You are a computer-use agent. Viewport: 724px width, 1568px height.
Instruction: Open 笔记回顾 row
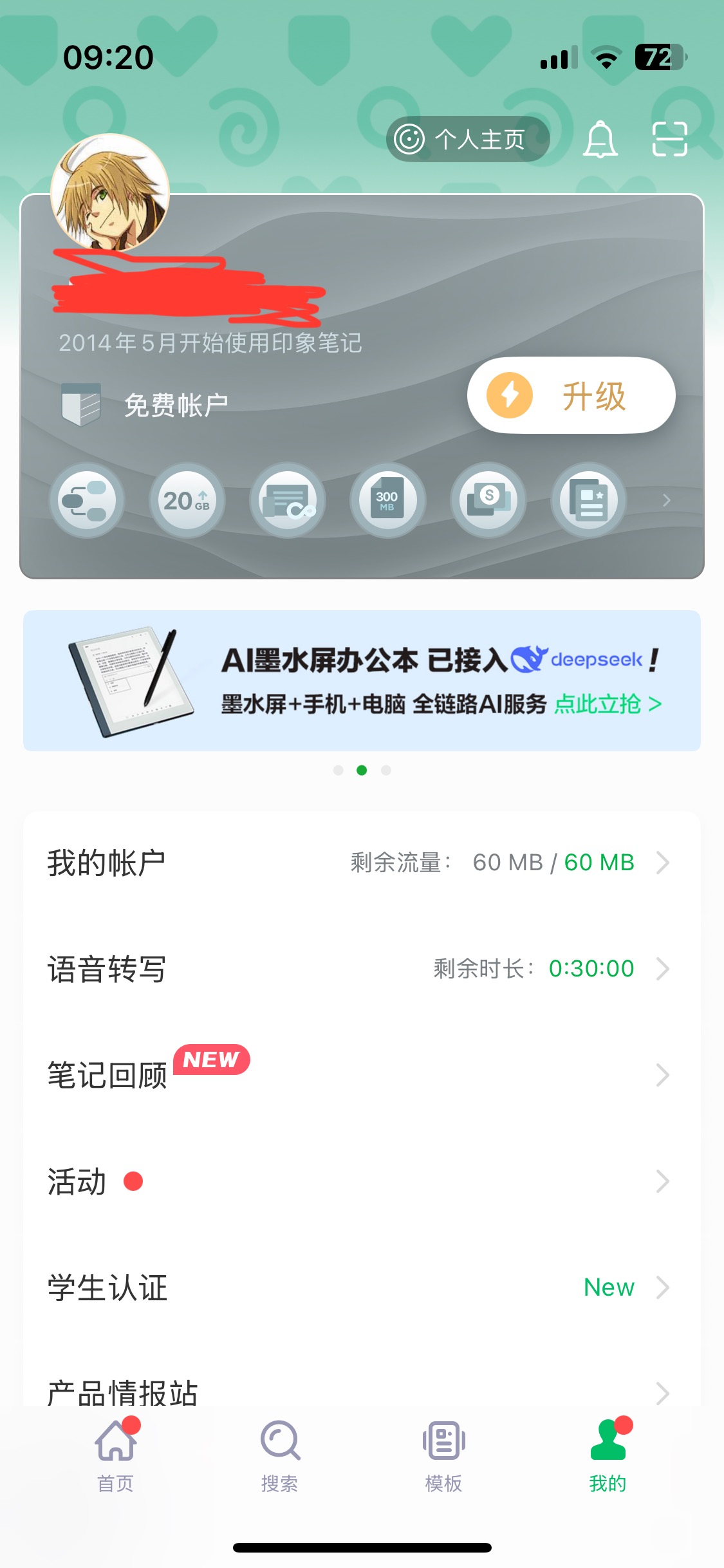click(362, 1075)
